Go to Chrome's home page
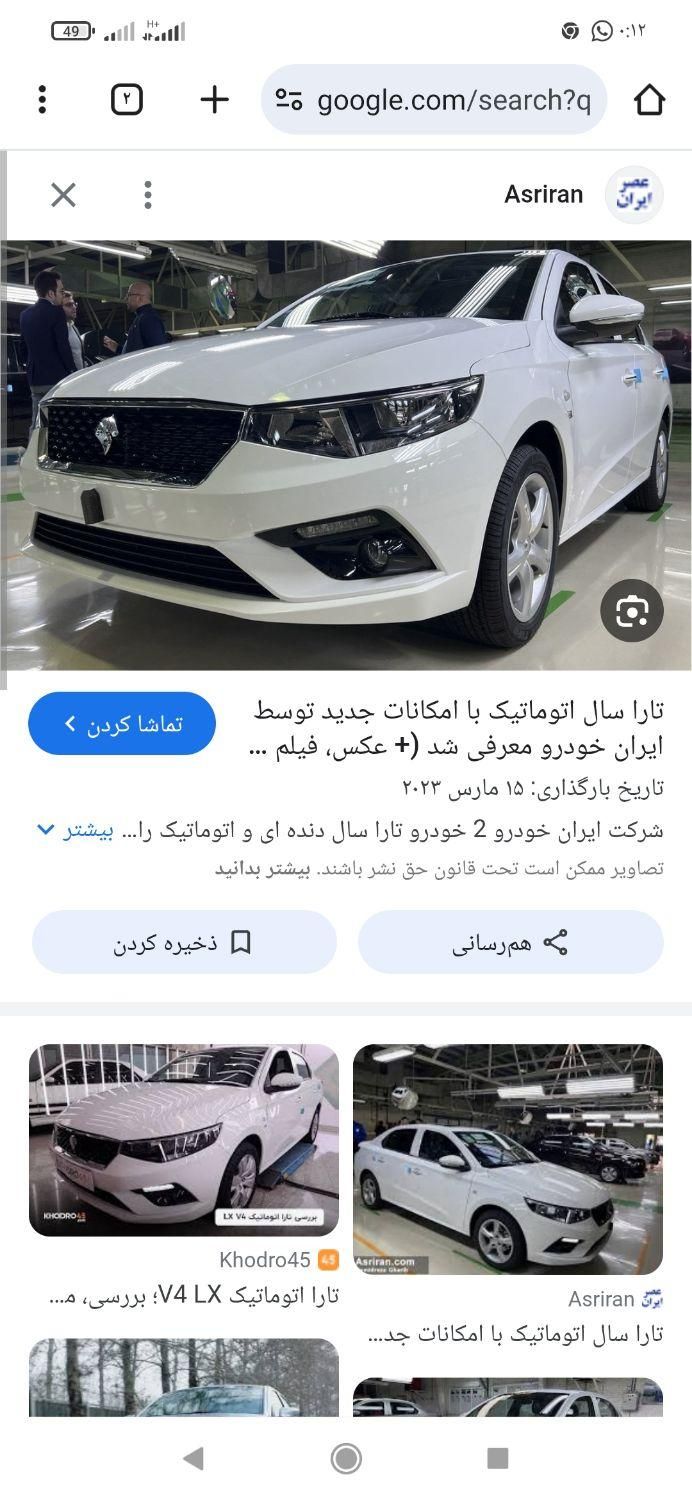Image resolution: width=692 pixels, height=1500 pixels. 649,99
